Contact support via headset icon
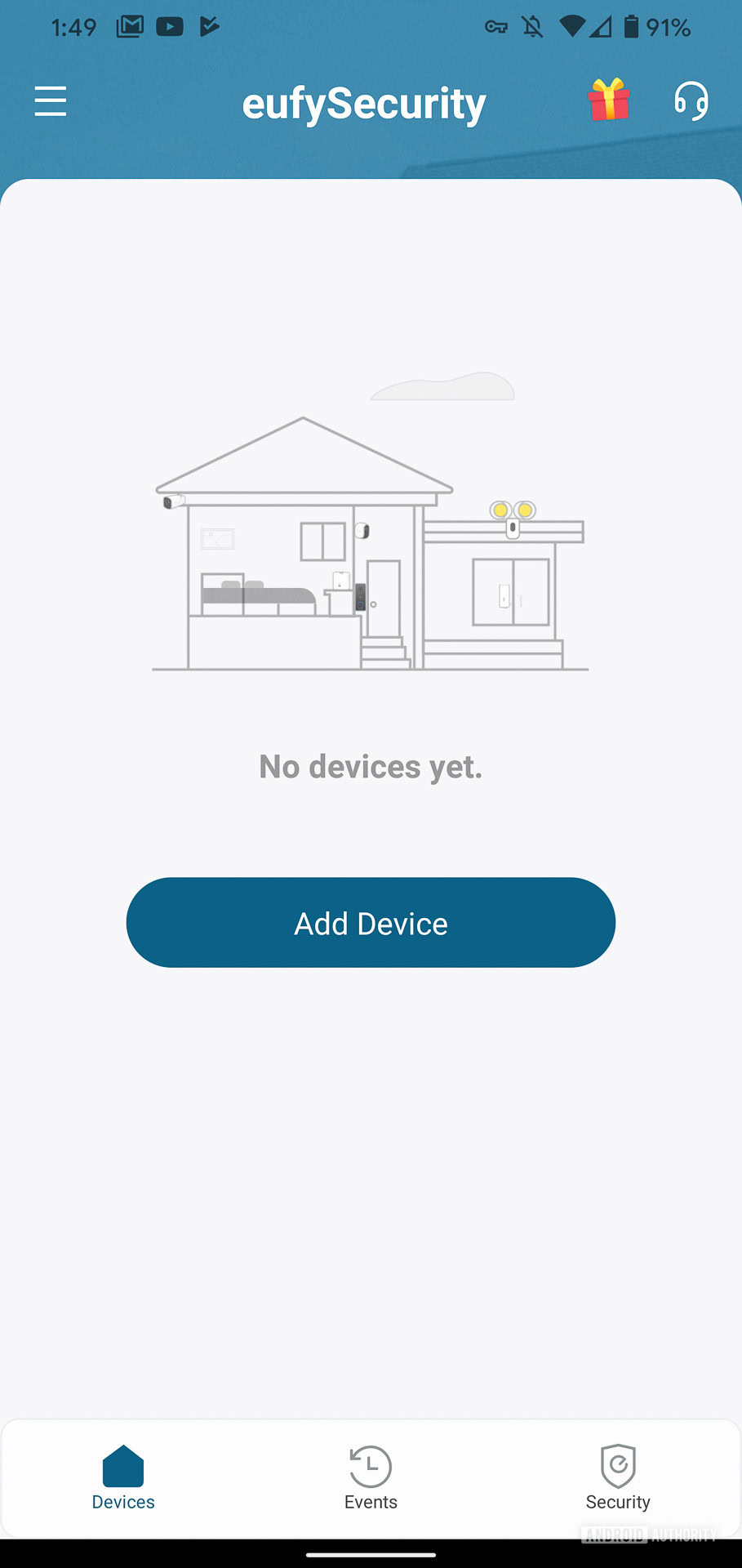742x1568 pixels. point(691,101)
